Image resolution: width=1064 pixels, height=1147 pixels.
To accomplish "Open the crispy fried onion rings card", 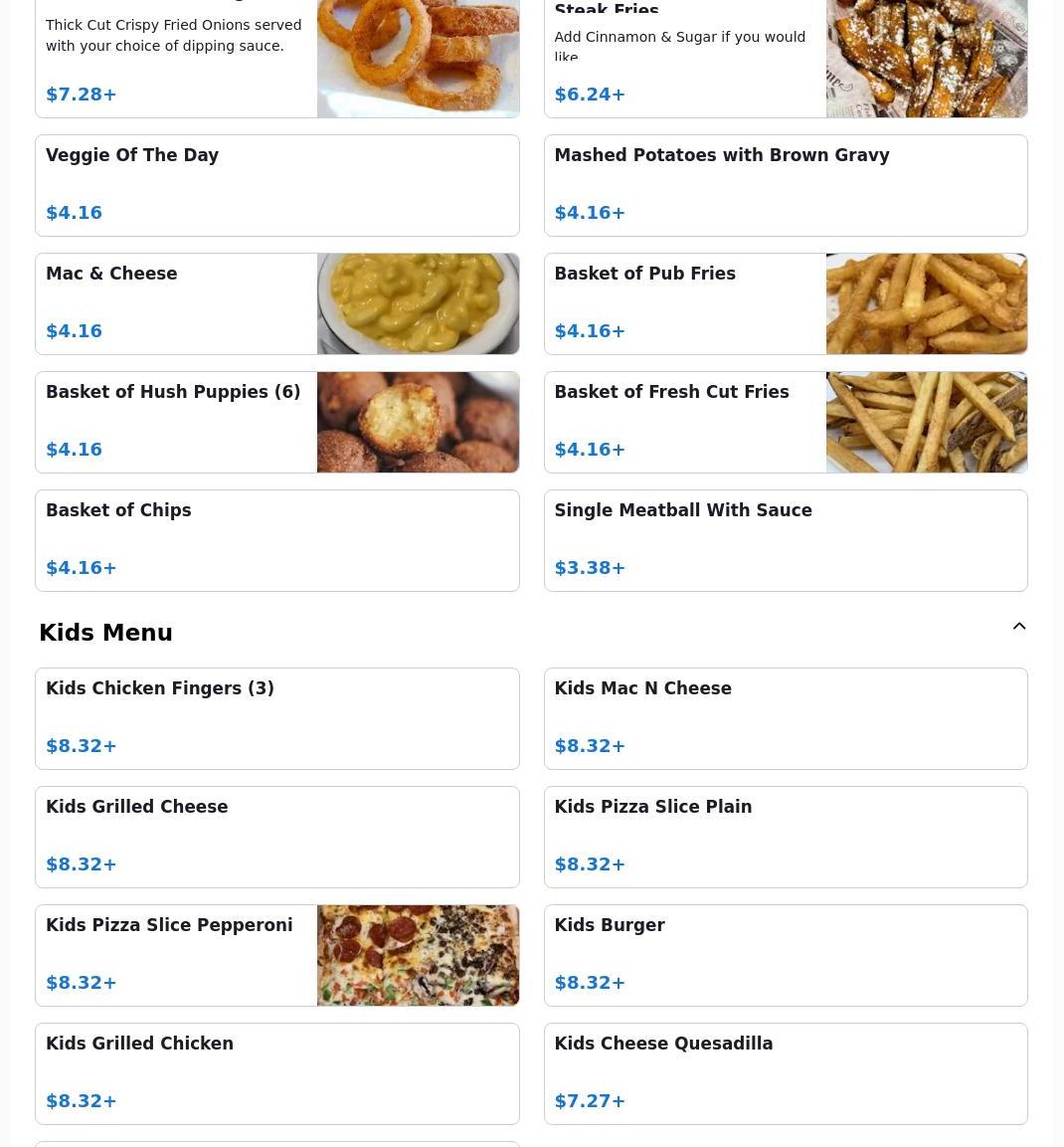I will tap(276, 60).
